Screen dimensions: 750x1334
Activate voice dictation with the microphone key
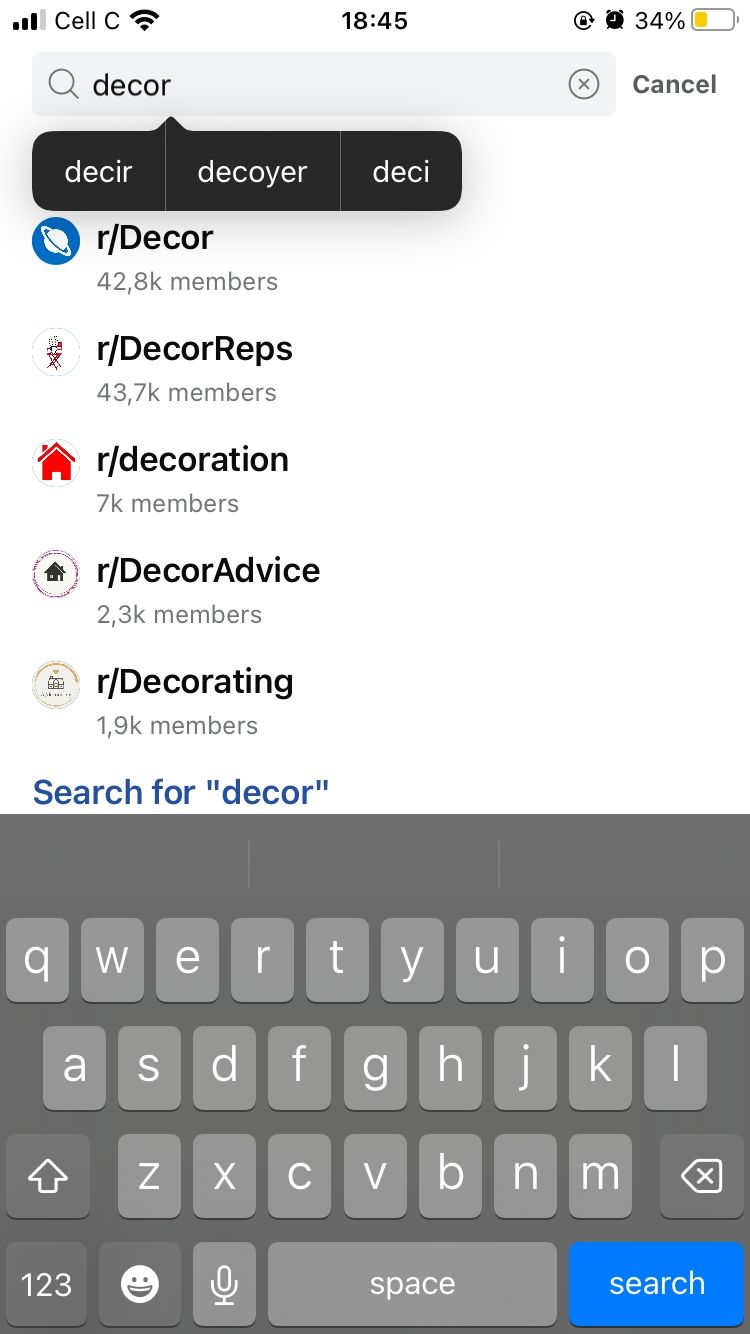tap(224, 1284)
